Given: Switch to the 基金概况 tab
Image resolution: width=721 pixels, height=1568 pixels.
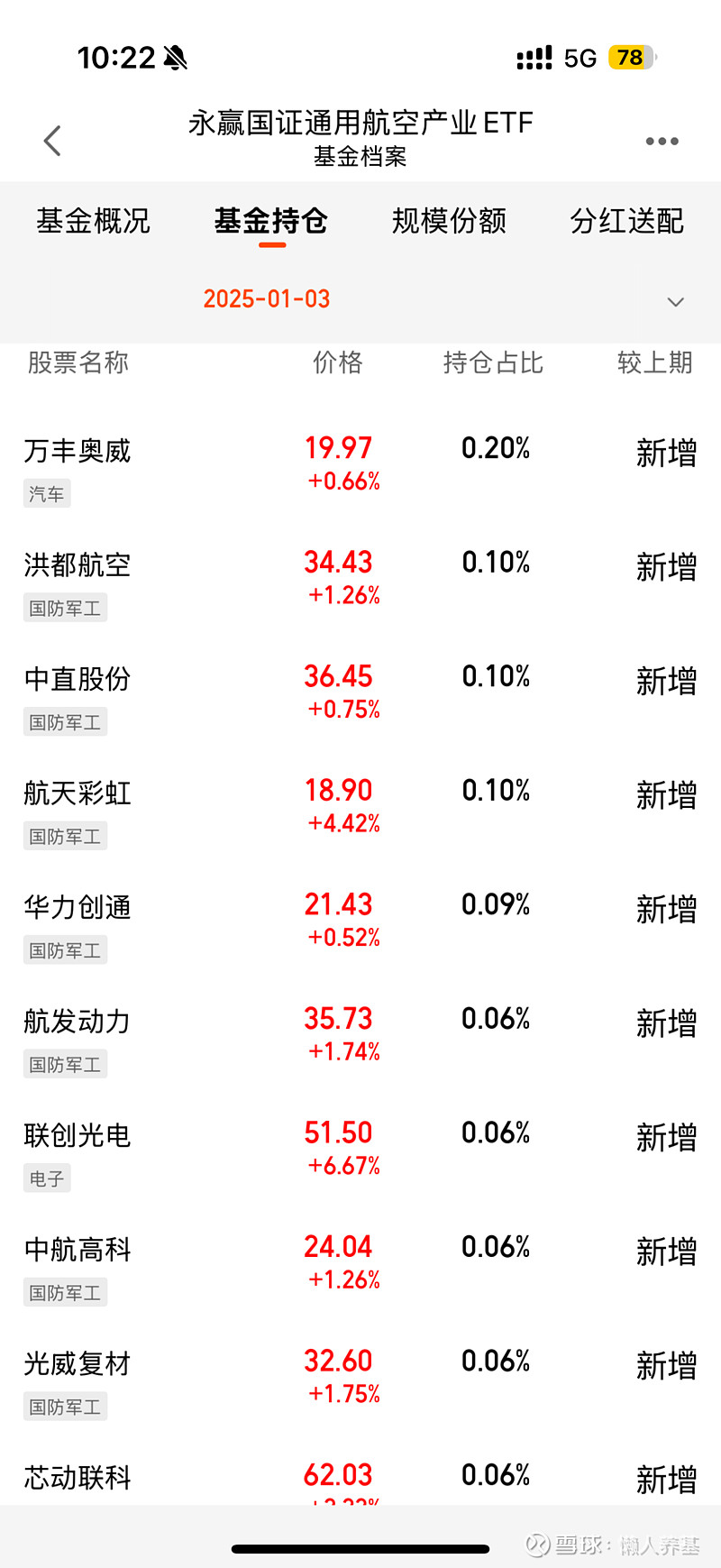Looking at the screenshot, I should (x=93, y=221).
